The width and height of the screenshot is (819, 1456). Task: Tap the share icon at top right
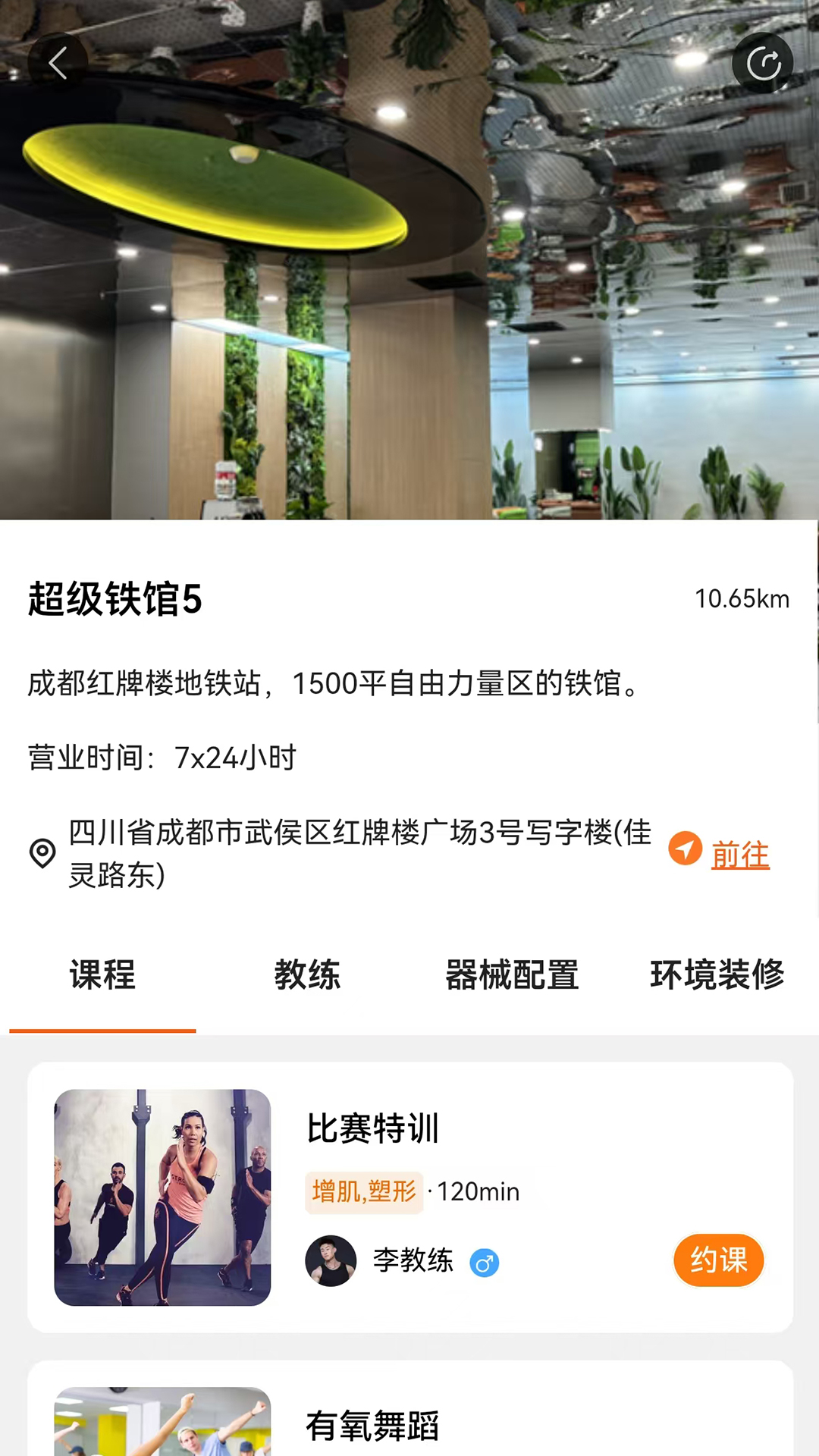click(x=763, y=62)
